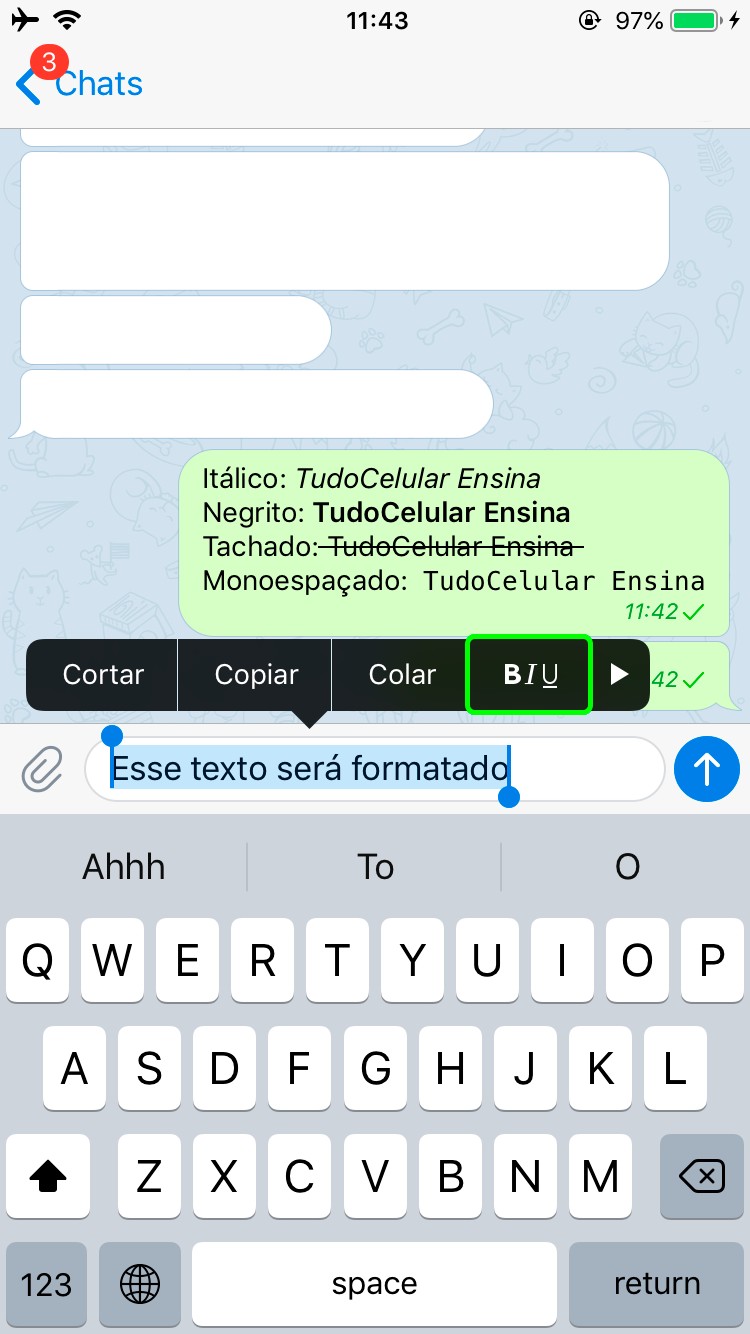
Task: Tap the message text field
Action: [580, 769]
